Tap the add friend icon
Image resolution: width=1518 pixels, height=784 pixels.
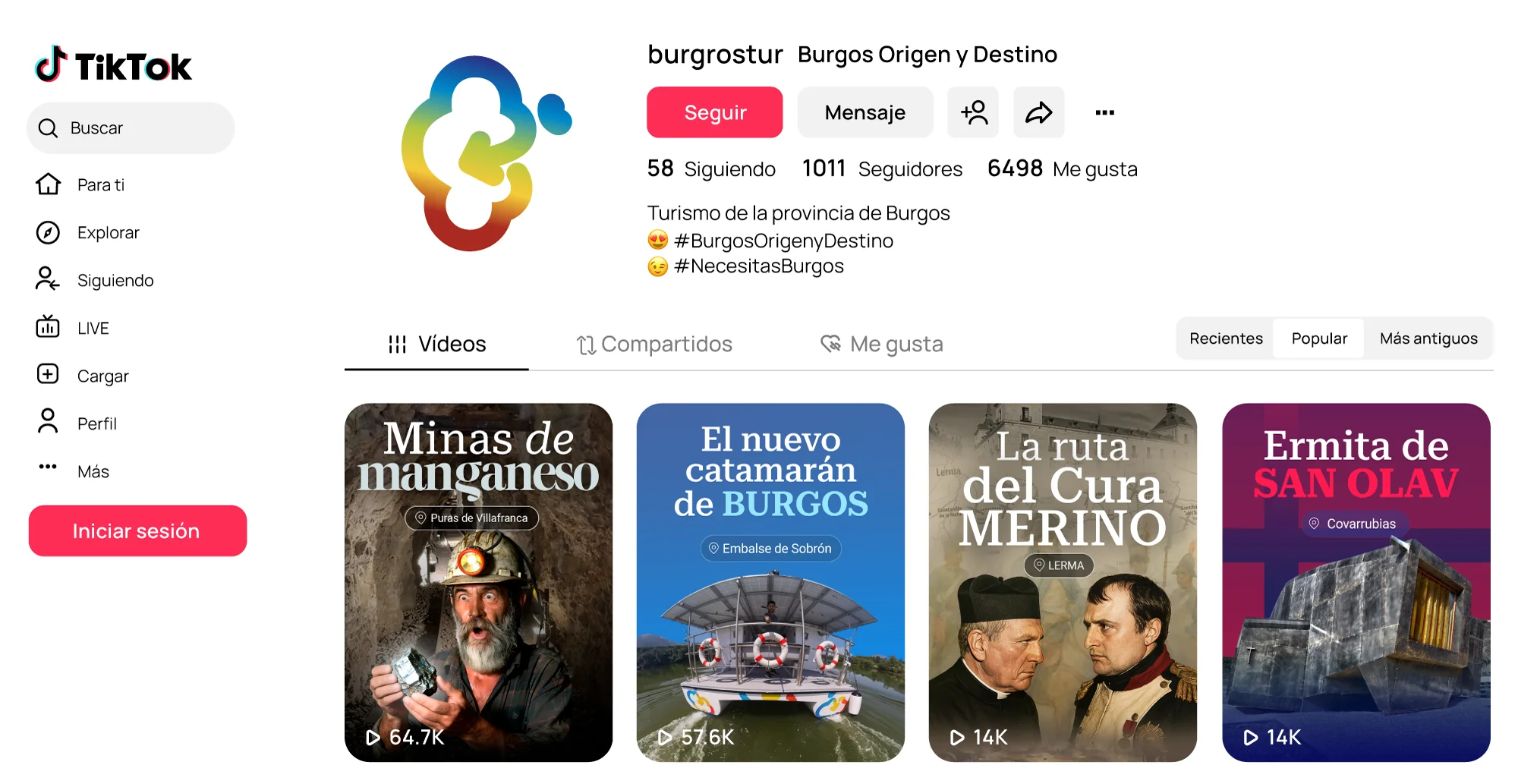click(973, 112)
